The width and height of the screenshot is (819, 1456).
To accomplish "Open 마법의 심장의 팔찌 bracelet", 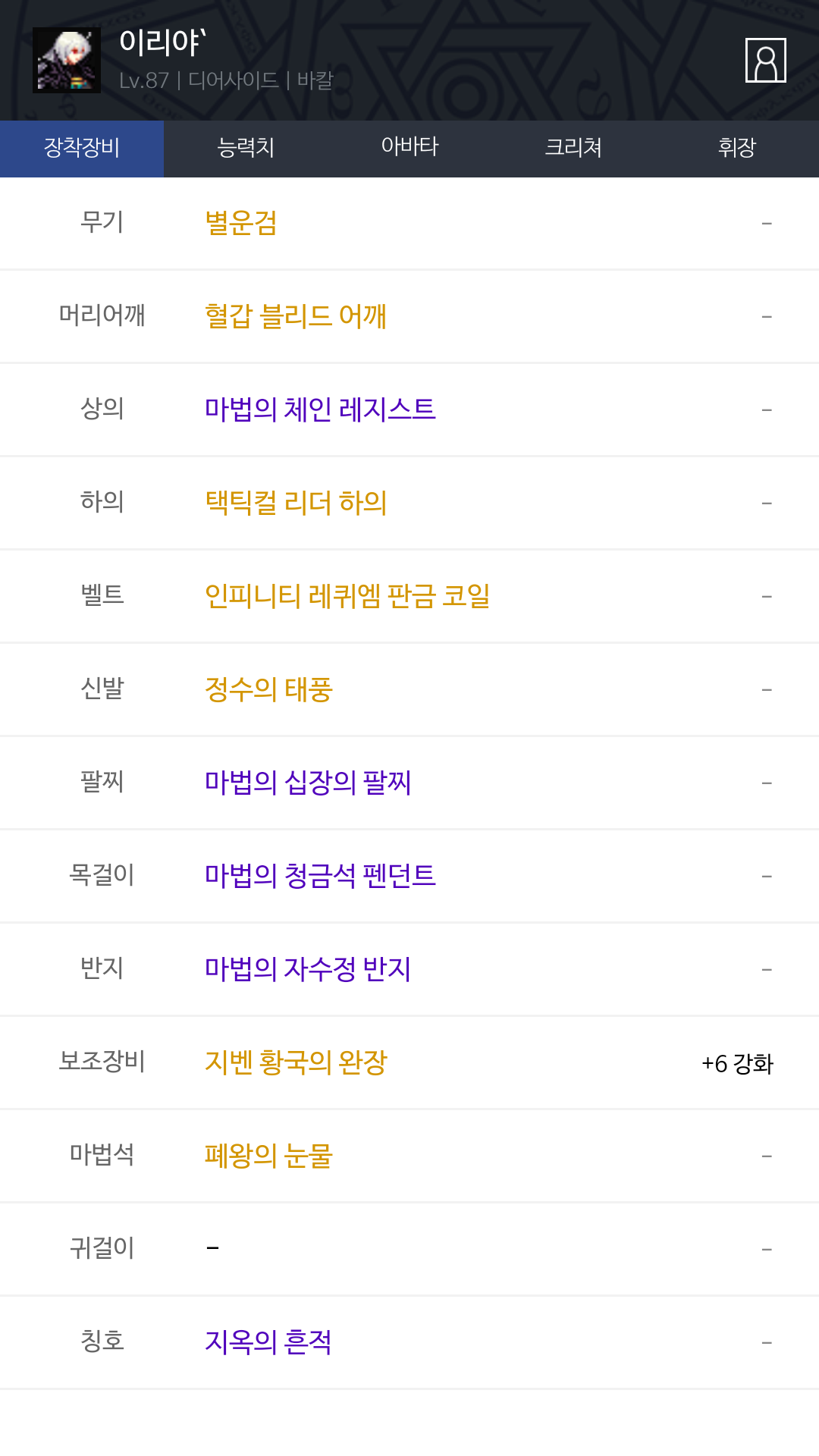I will (308, 783).
